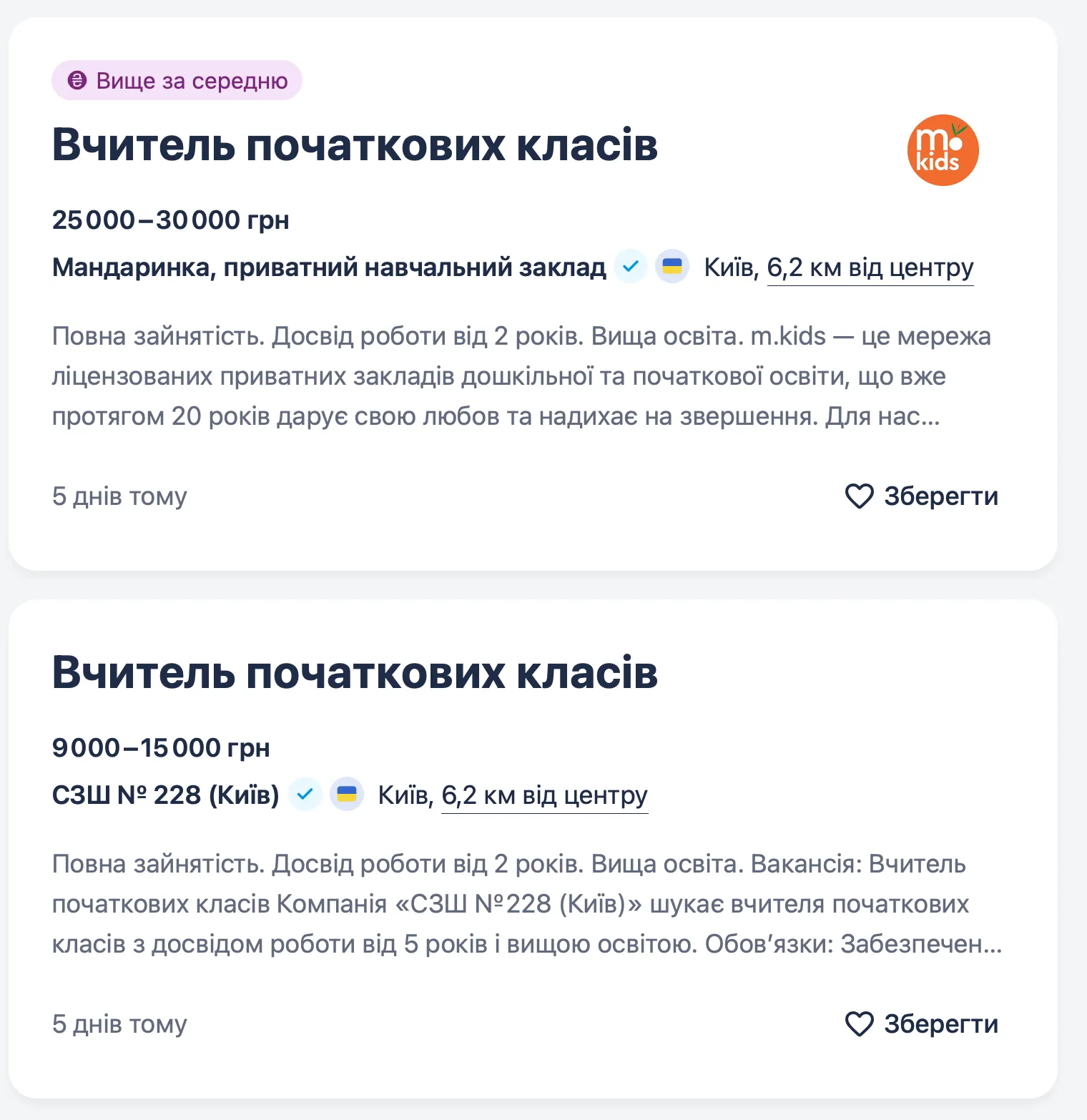
Task: Open distance link in Мандаринка vacancy
Action: tap(870, 267)
